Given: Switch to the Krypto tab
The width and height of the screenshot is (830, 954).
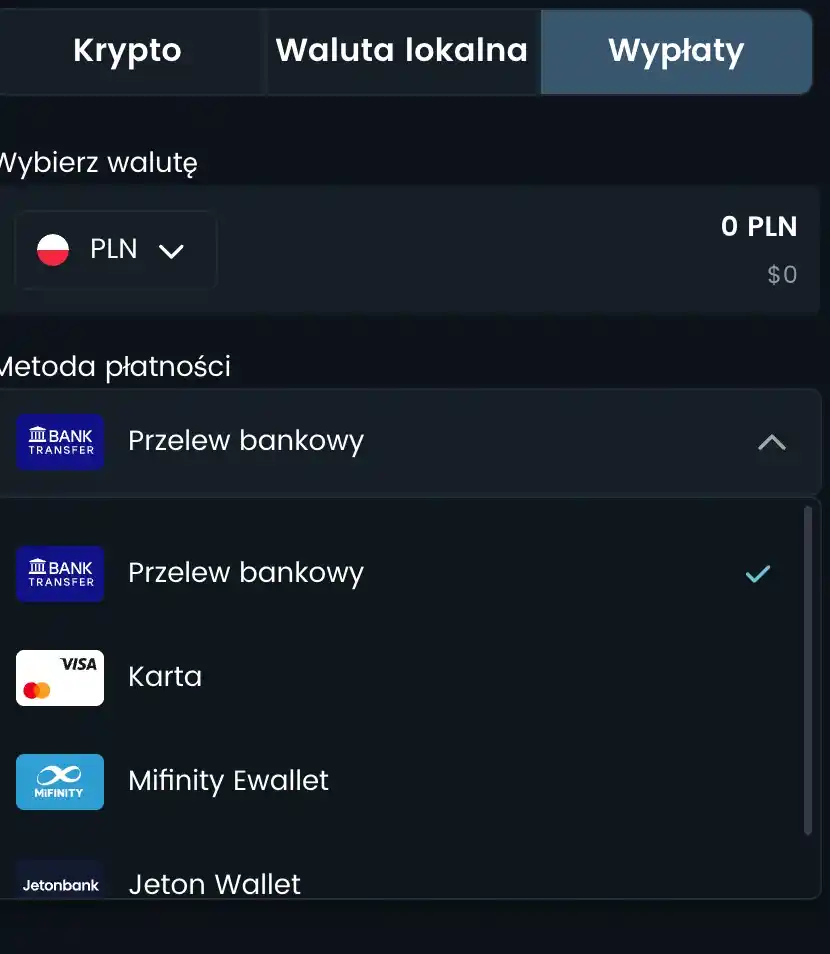Looking at the screenshot, I should pyautogui.click(x=127, y=52).
